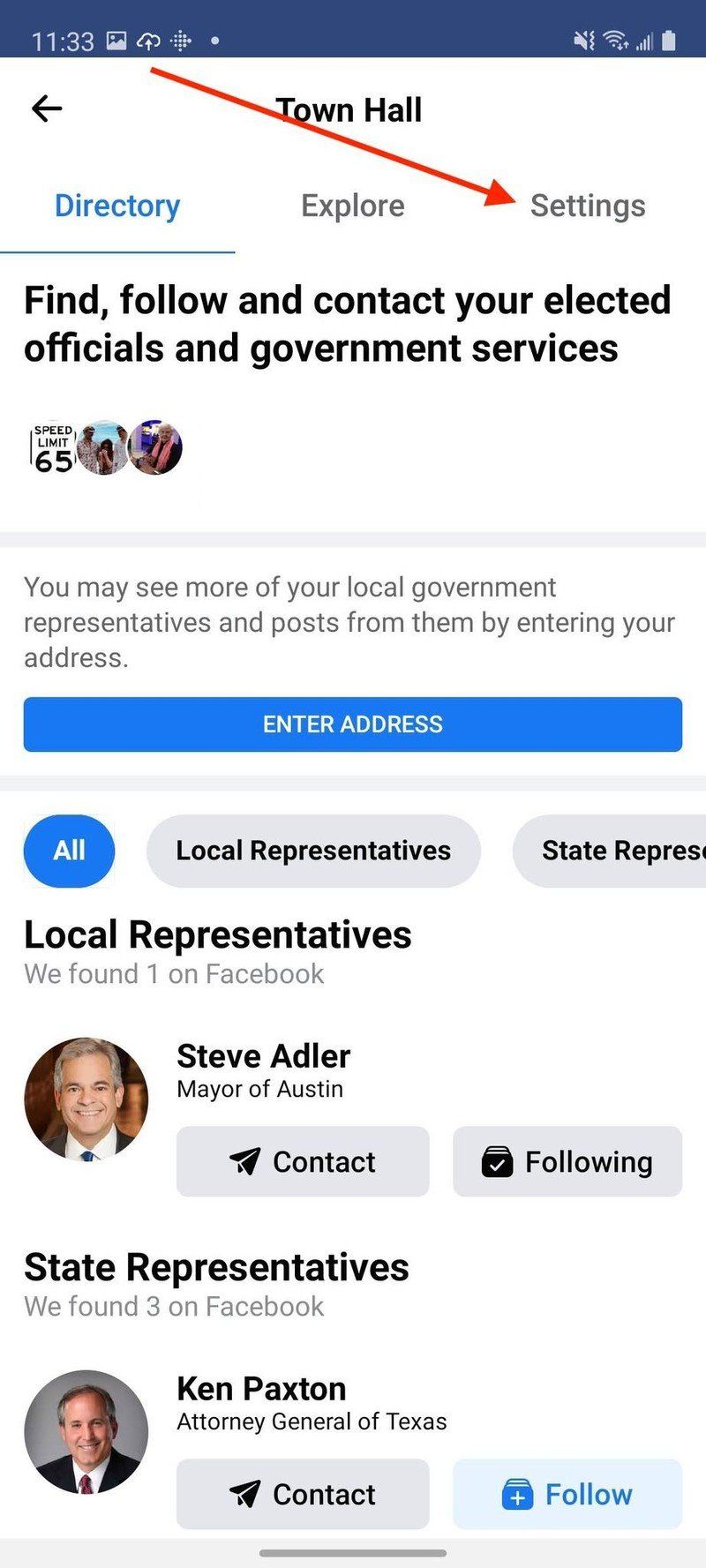Select the Directory tab
Image resolution: width=706 pixels, height=1568 pixels.
117,205
